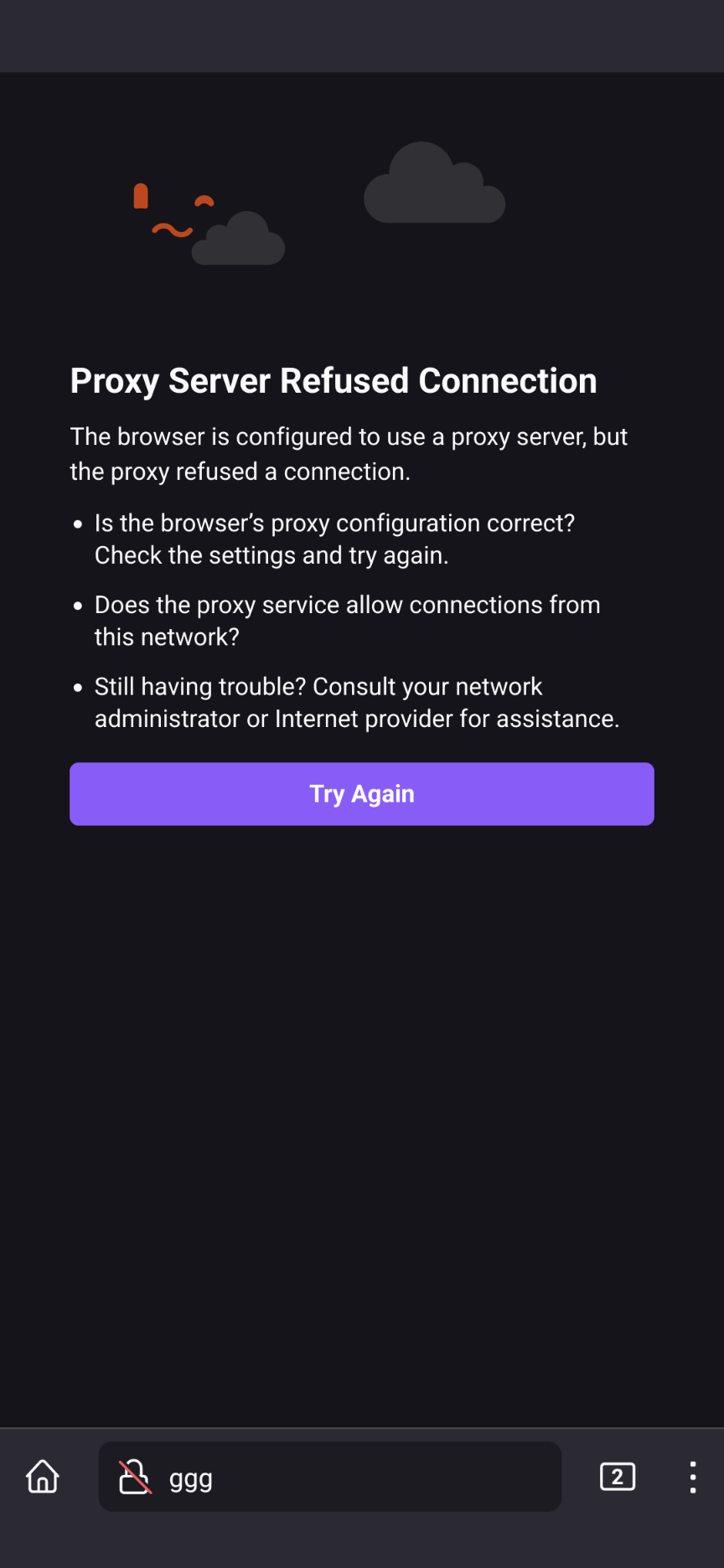Open the address bar showing ggg
The image size is (724, 1568).
coord(330,1477)
